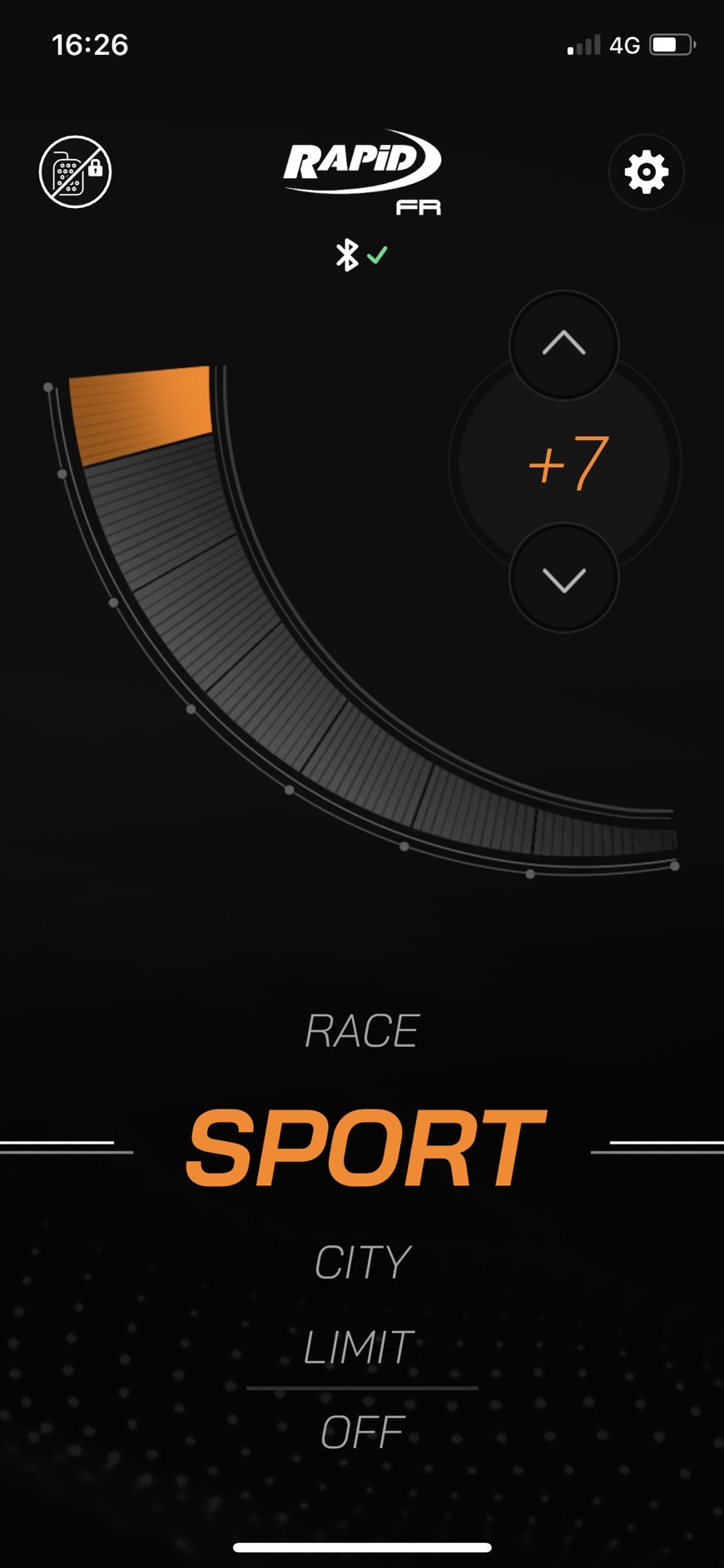Activate the LIMIT mode
This screenshot has width=724, height=1568.
[359, 1347]
